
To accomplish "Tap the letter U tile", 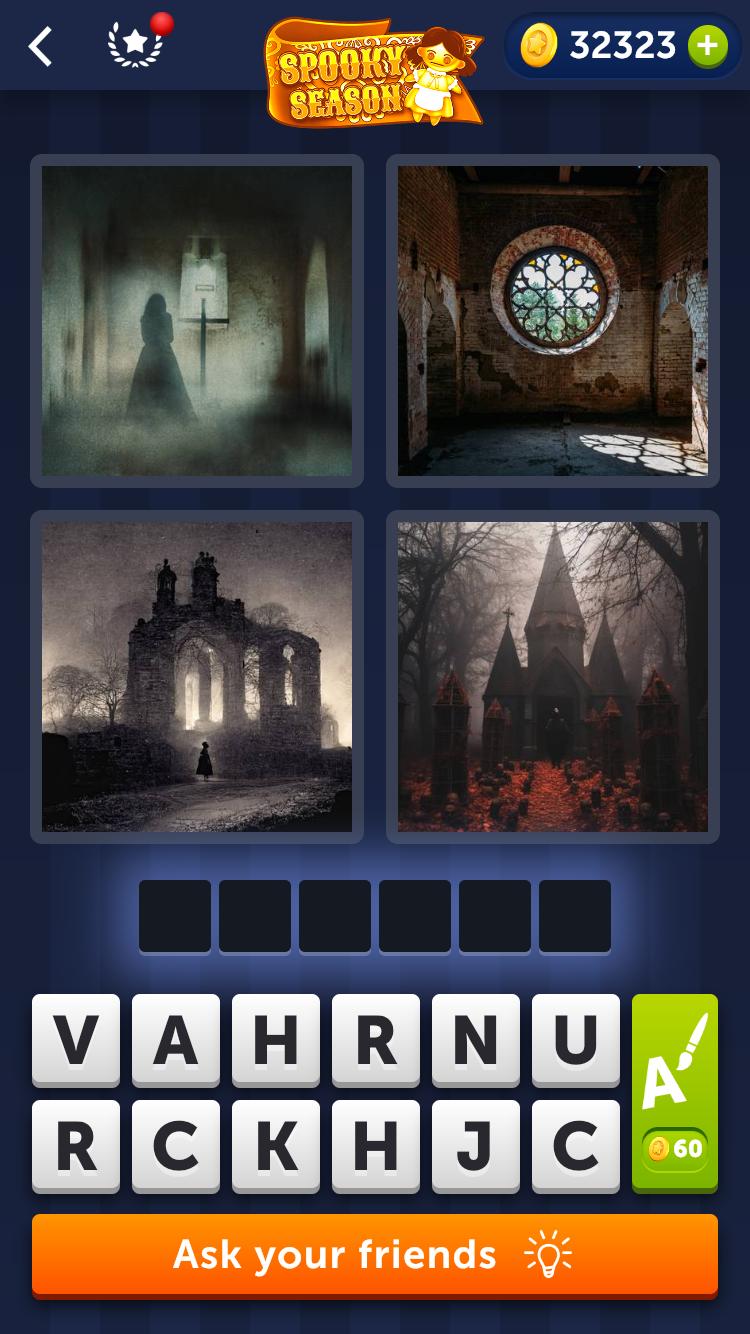I will click(x=576, y=1040).
